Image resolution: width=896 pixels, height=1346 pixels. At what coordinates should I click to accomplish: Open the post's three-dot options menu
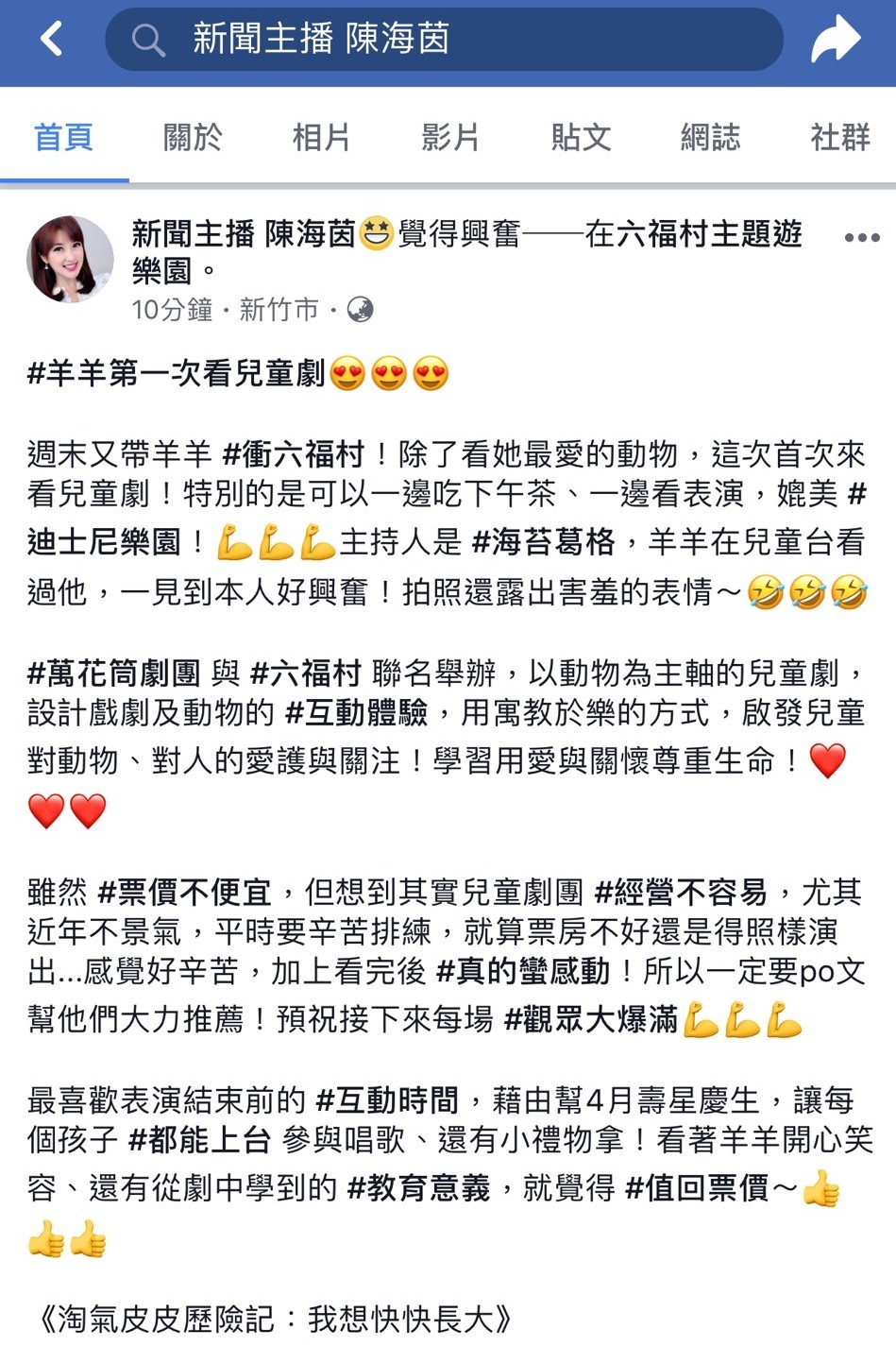click(862, 238)
